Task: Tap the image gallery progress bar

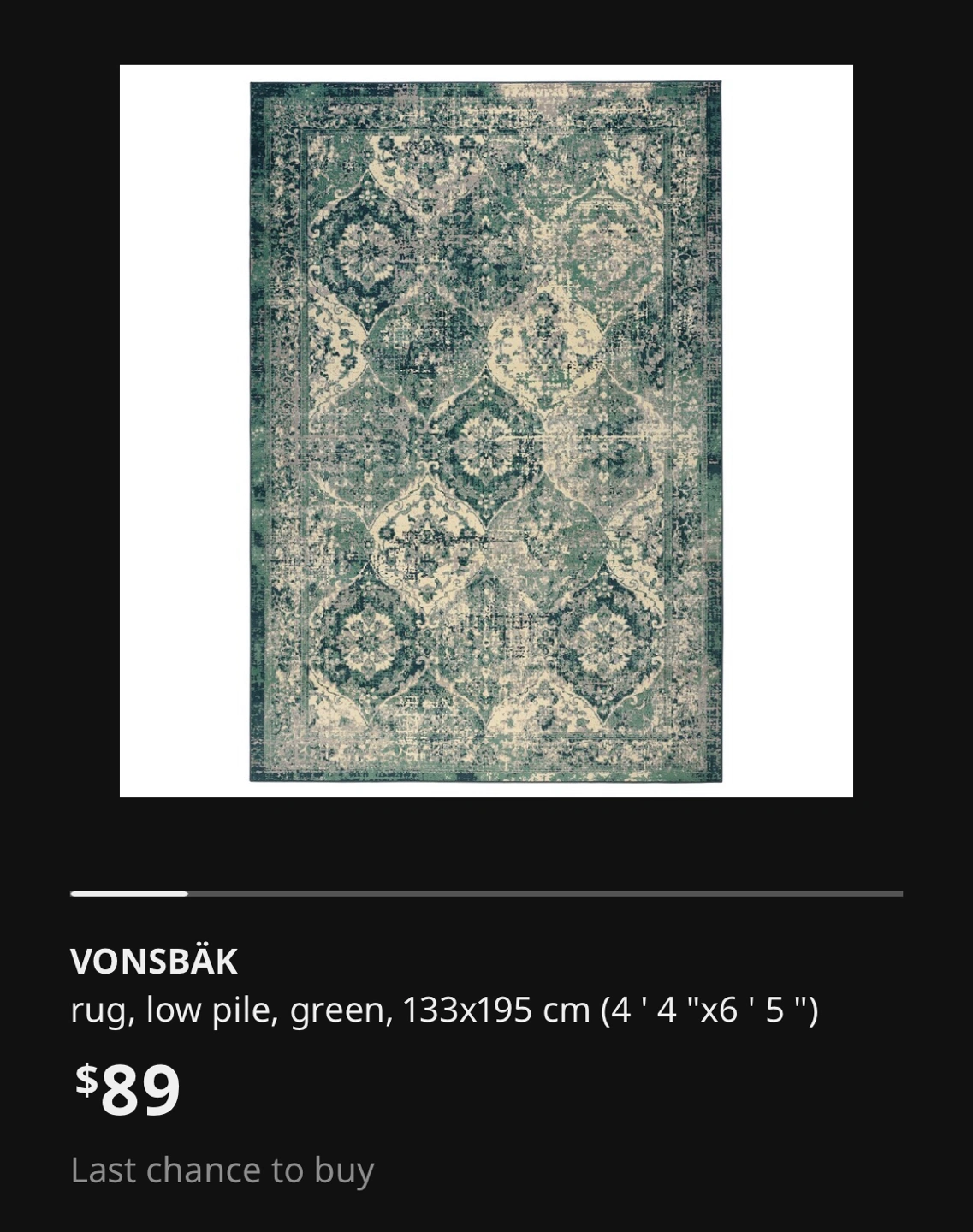Action: 486,893
